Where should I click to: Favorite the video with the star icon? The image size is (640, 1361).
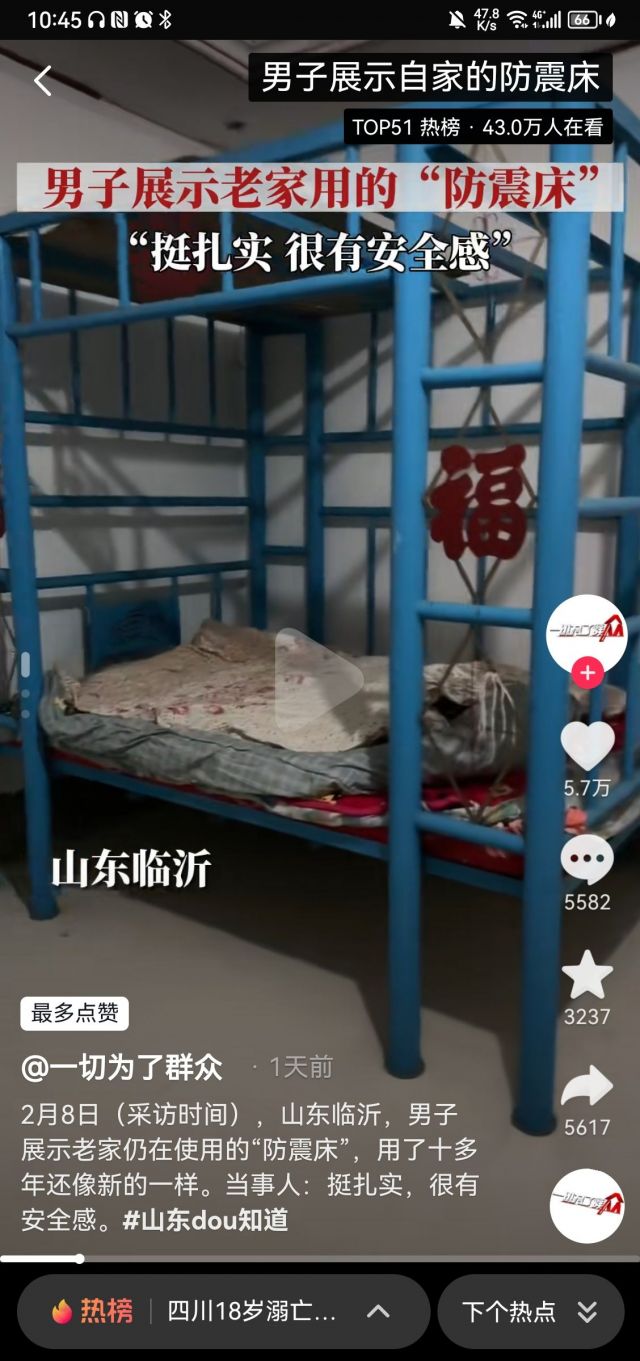587,975
